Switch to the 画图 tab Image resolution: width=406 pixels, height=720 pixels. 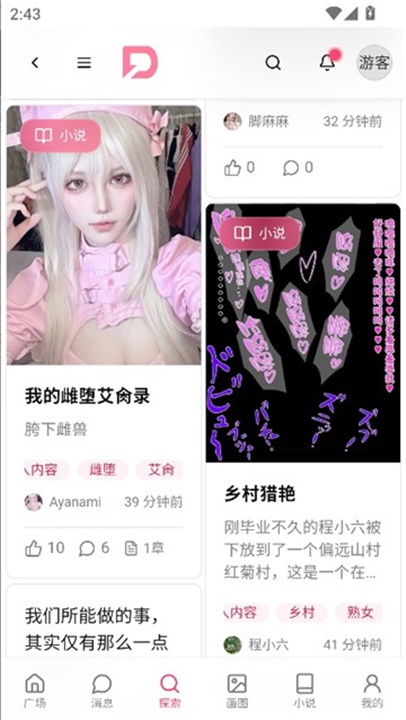coord(237,690)
